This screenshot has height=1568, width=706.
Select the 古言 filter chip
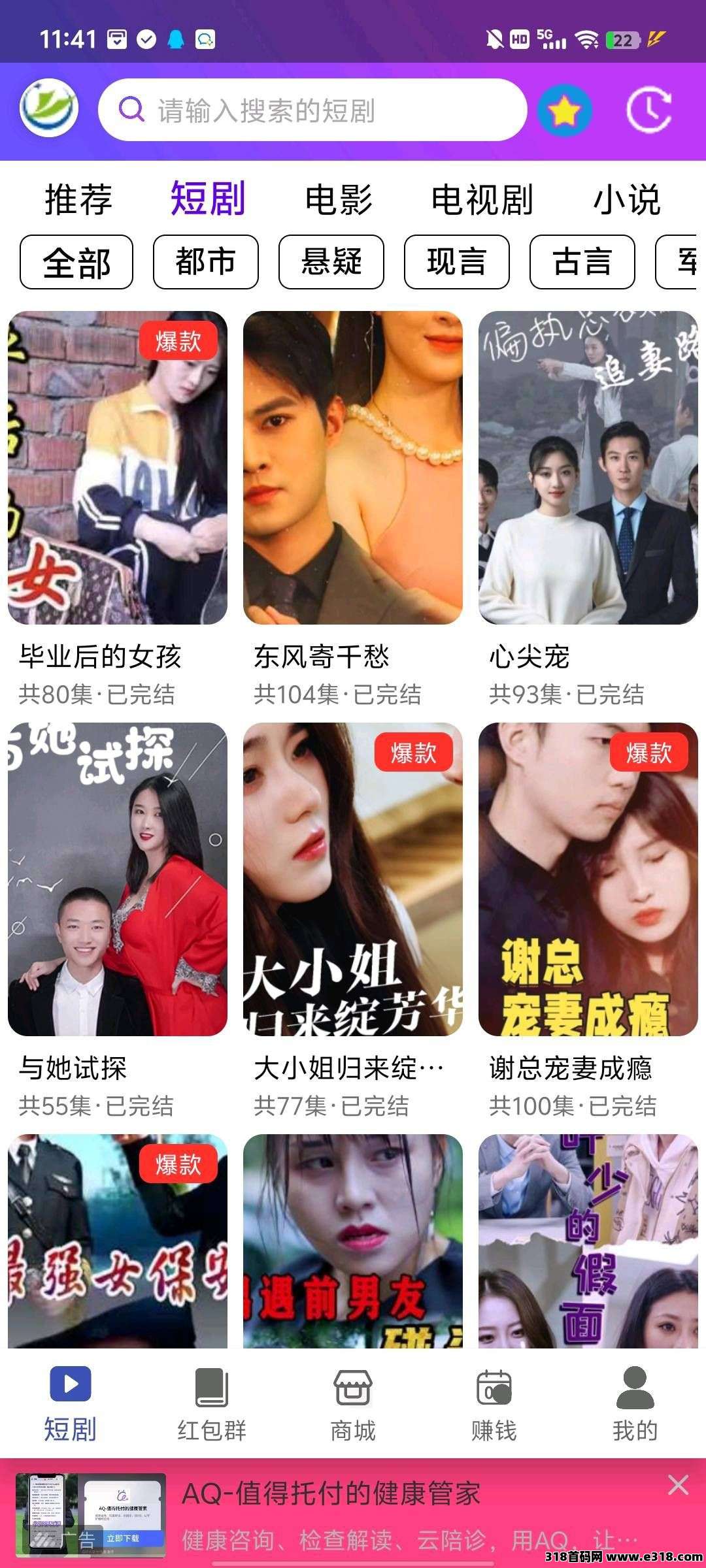(582, 262)
